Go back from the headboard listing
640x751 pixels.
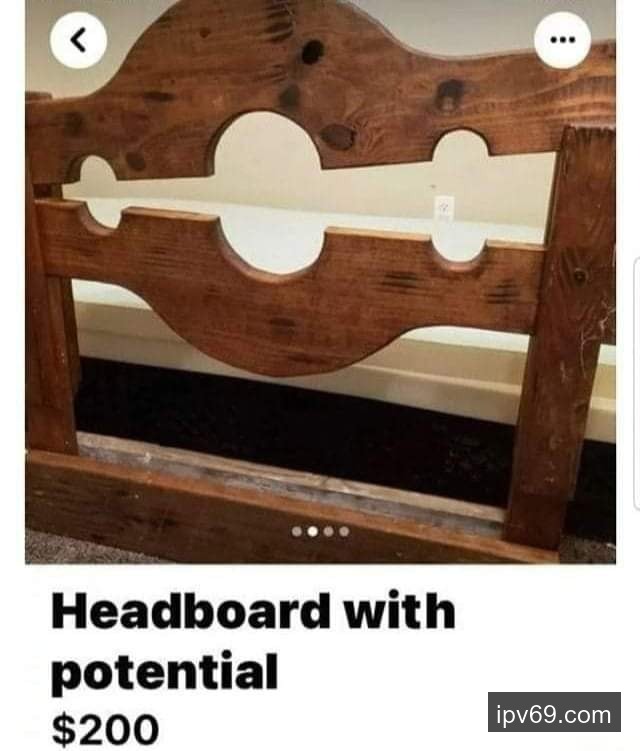(78, 41)
